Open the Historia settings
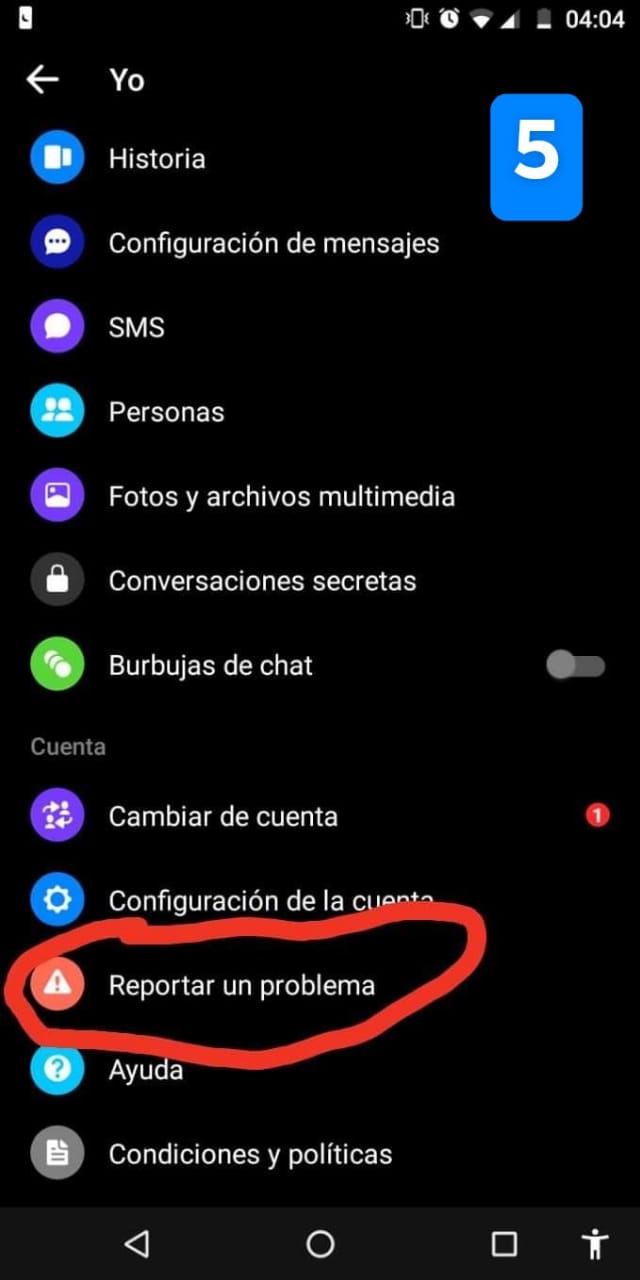The width and height of the screenshot is (640, 1280). click(x=157, y=158)
